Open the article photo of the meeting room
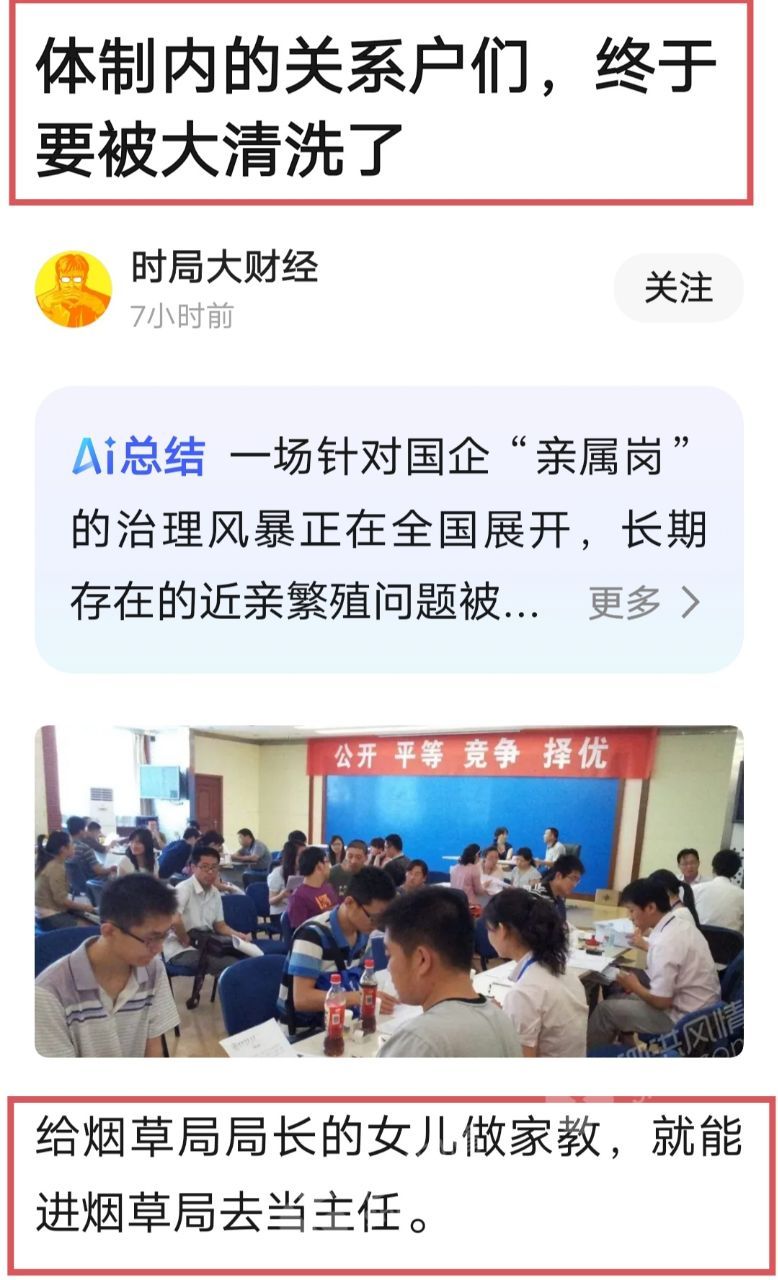The width and height of the screenshot is (778, 1280). pos(389,890)
